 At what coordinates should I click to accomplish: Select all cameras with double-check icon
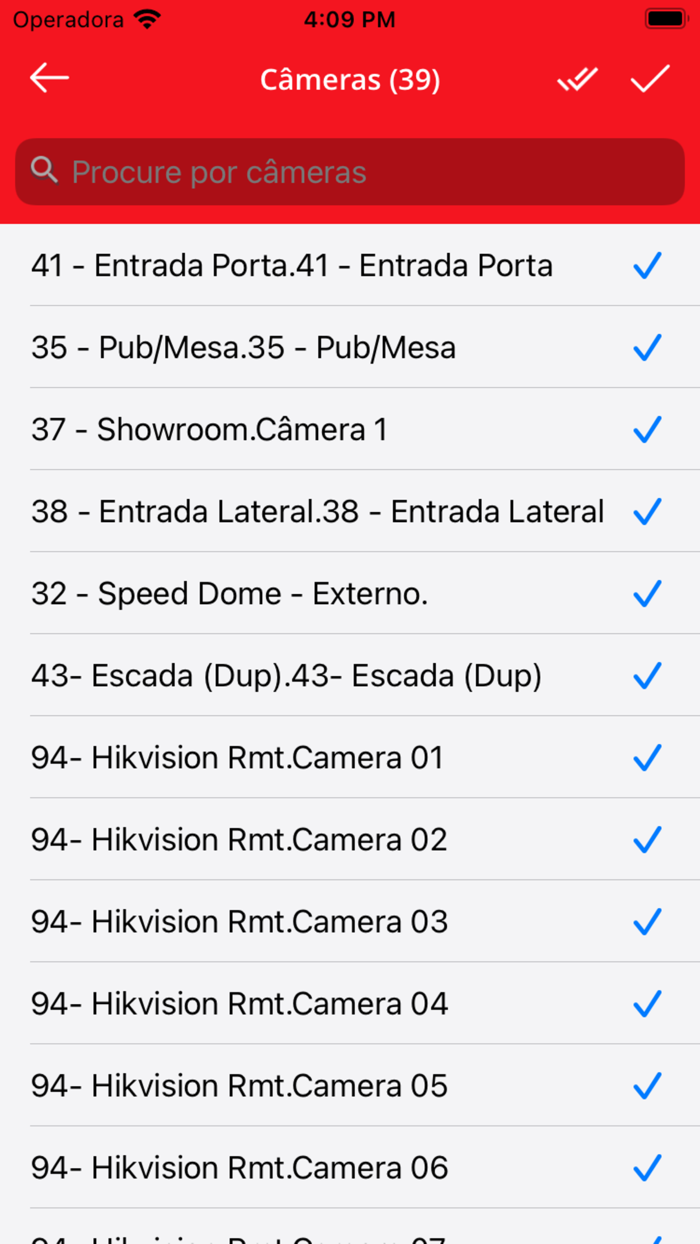(577, 79)
